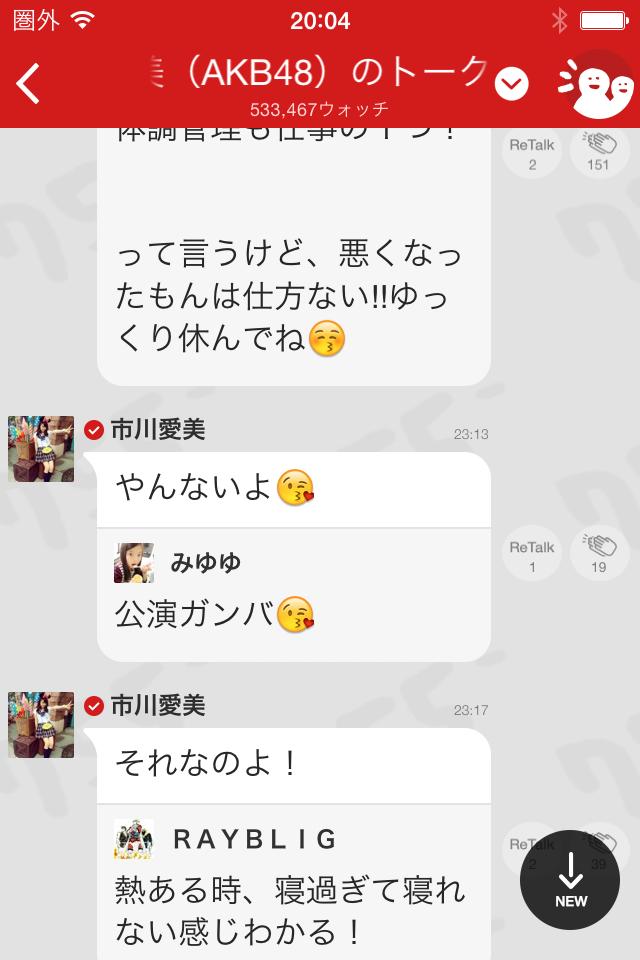This screenshot has width=640, height=960.
Task: Clap for the やんないよ reply
Action: (x=599, y=555)
